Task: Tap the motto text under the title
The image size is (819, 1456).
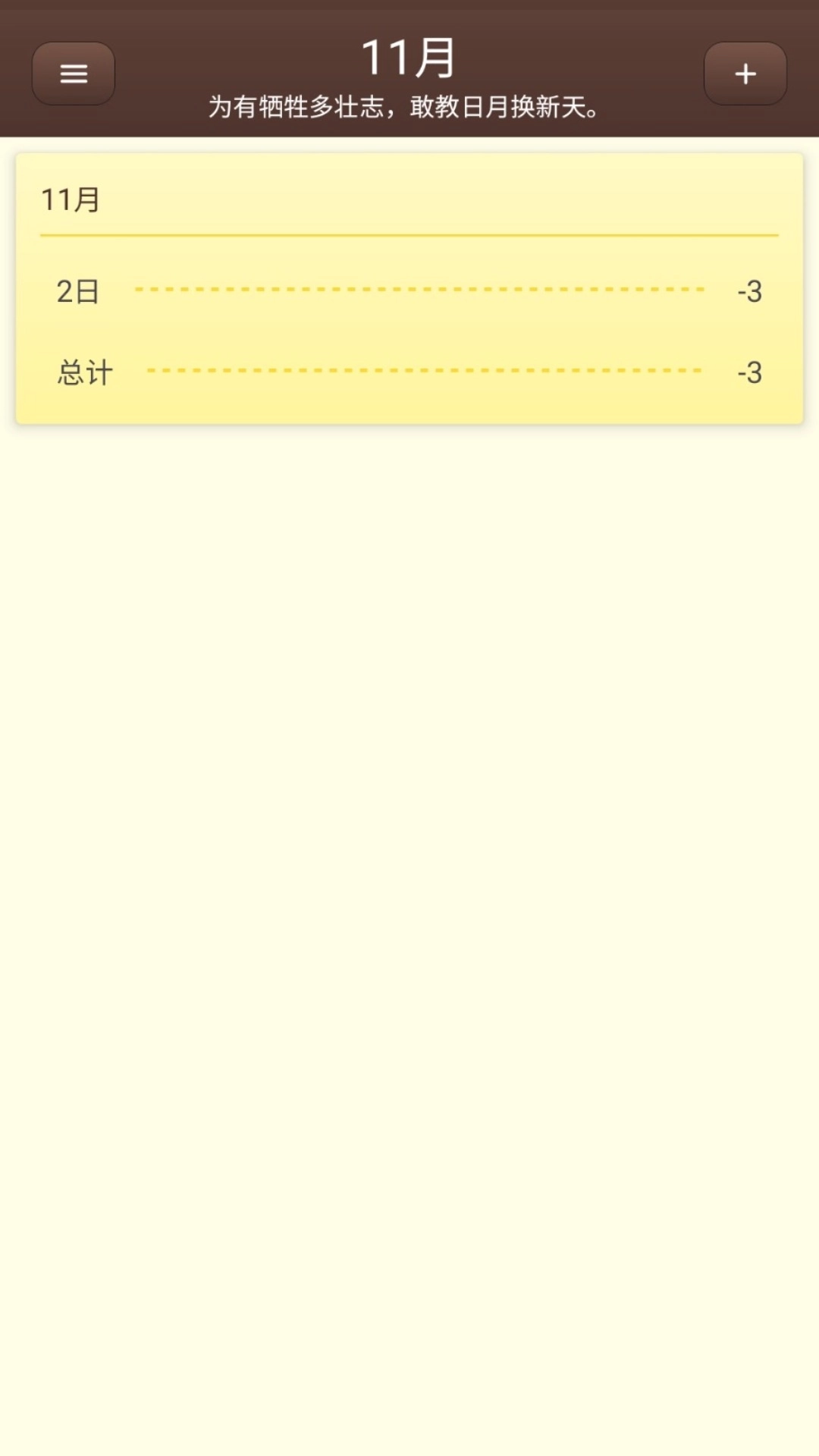Action: pyautogui.click(x=406, y=108)
